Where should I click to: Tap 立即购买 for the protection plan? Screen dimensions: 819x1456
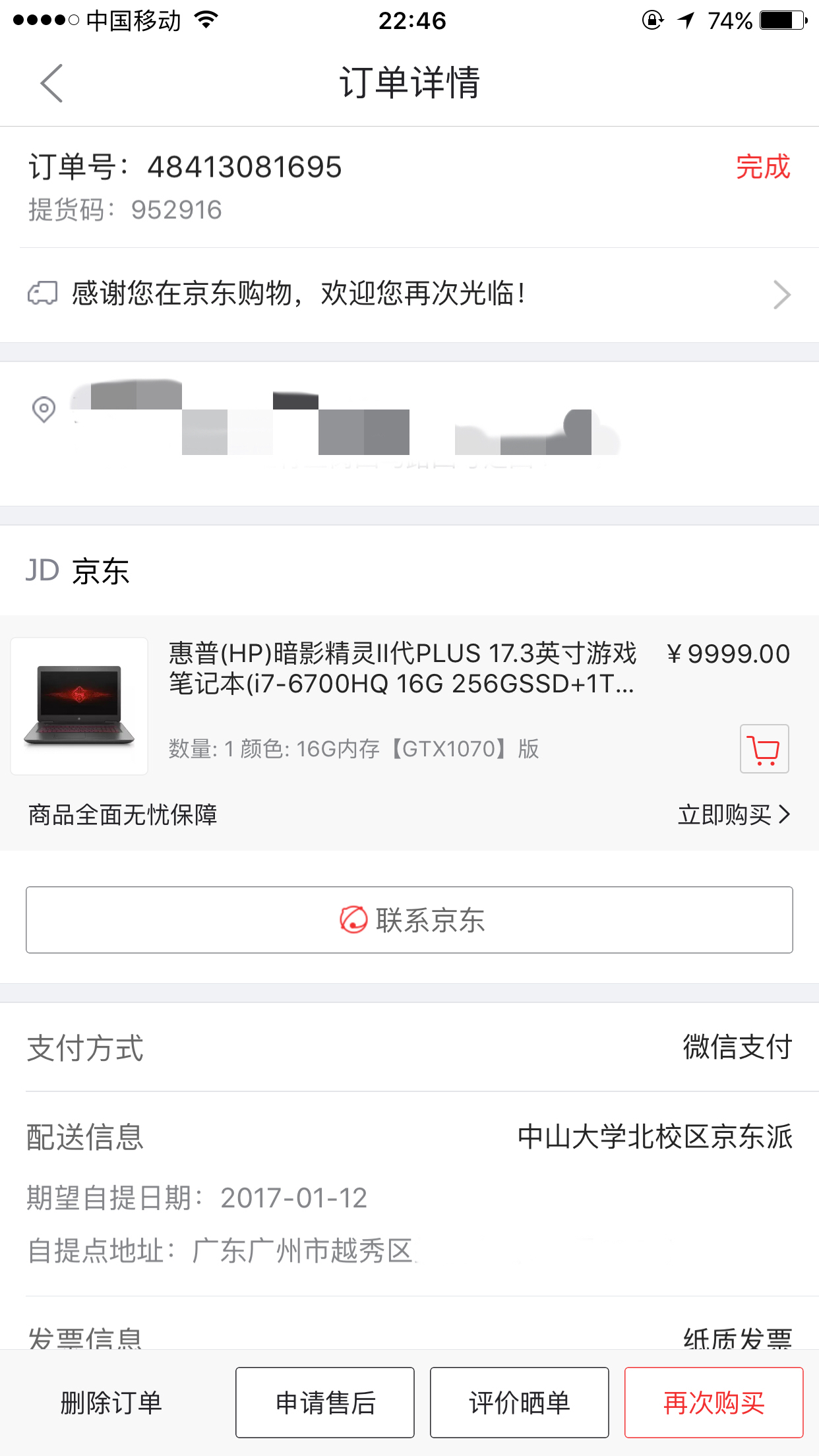point(733,815)
